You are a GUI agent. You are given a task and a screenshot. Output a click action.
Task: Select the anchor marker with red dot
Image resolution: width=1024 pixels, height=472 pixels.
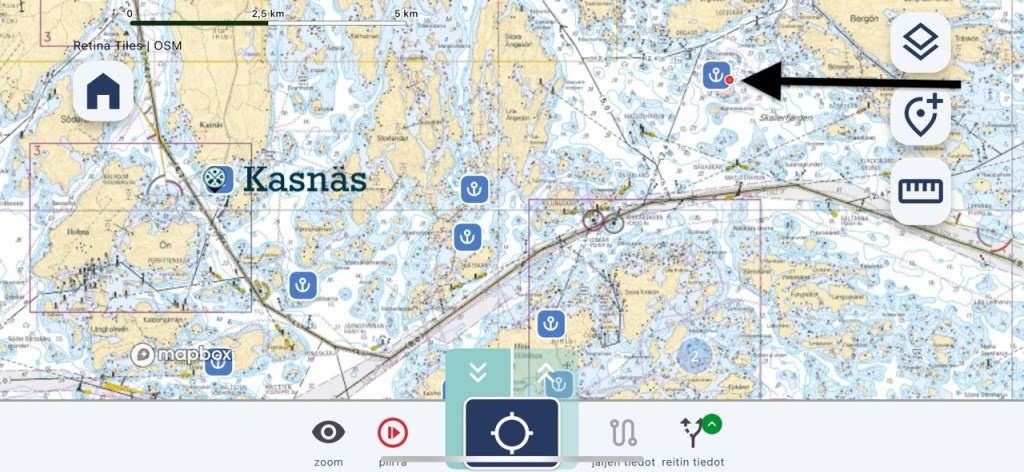[x=715, y=74]
